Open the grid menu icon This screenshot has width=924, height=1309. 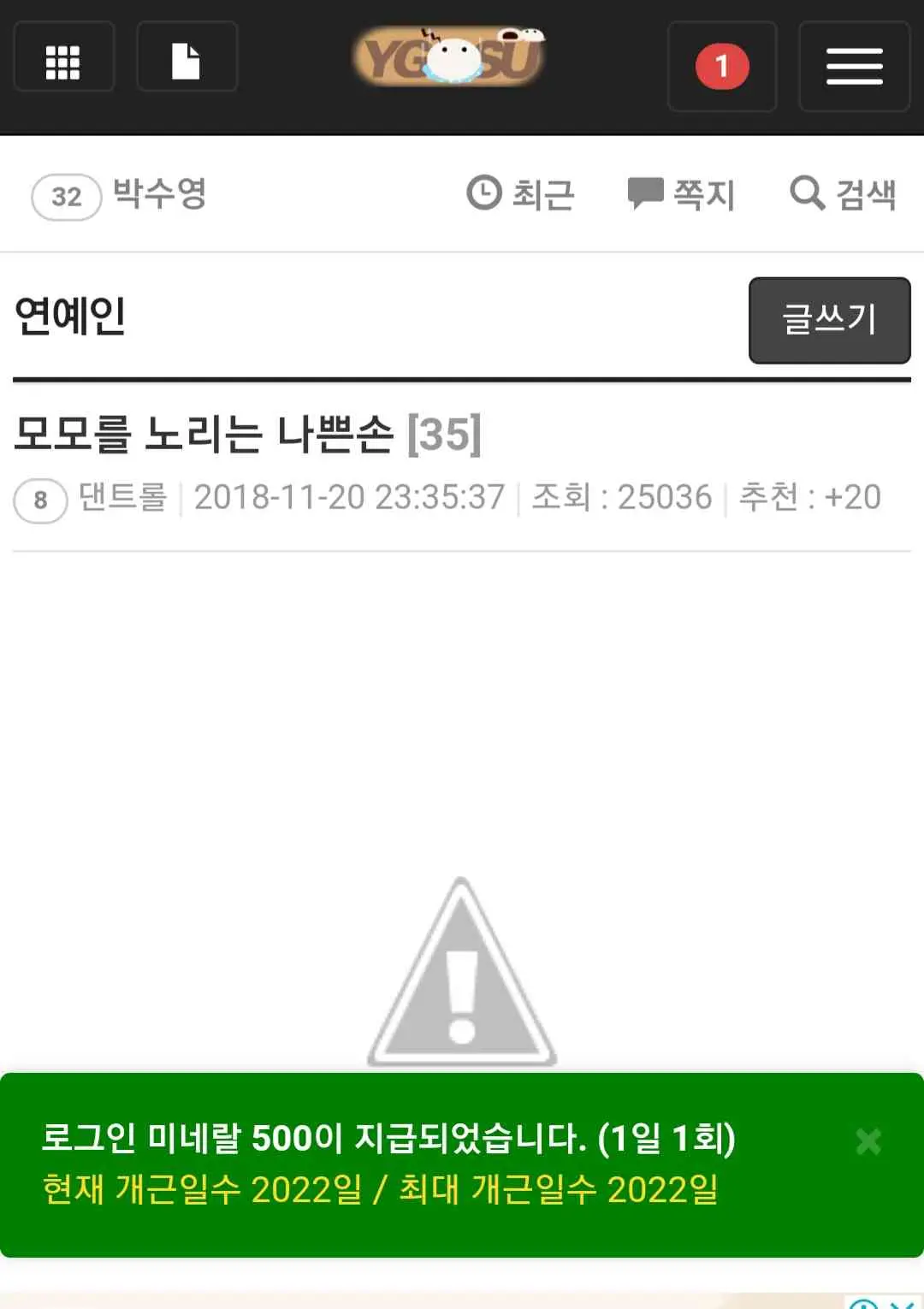pos(63,58)
